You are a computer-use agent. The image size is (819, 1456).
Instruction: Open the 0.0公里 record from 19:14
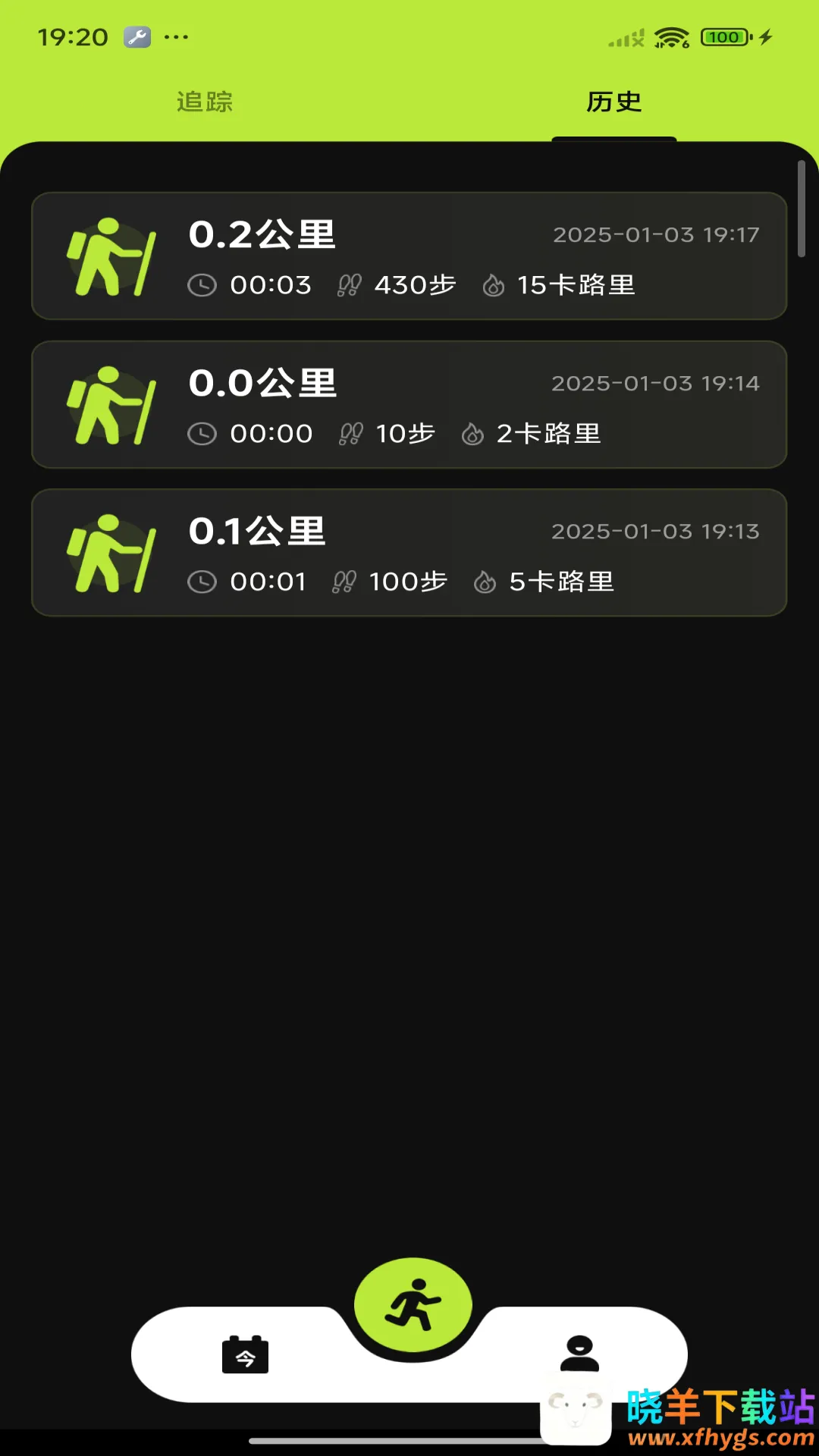click(409, 405)
